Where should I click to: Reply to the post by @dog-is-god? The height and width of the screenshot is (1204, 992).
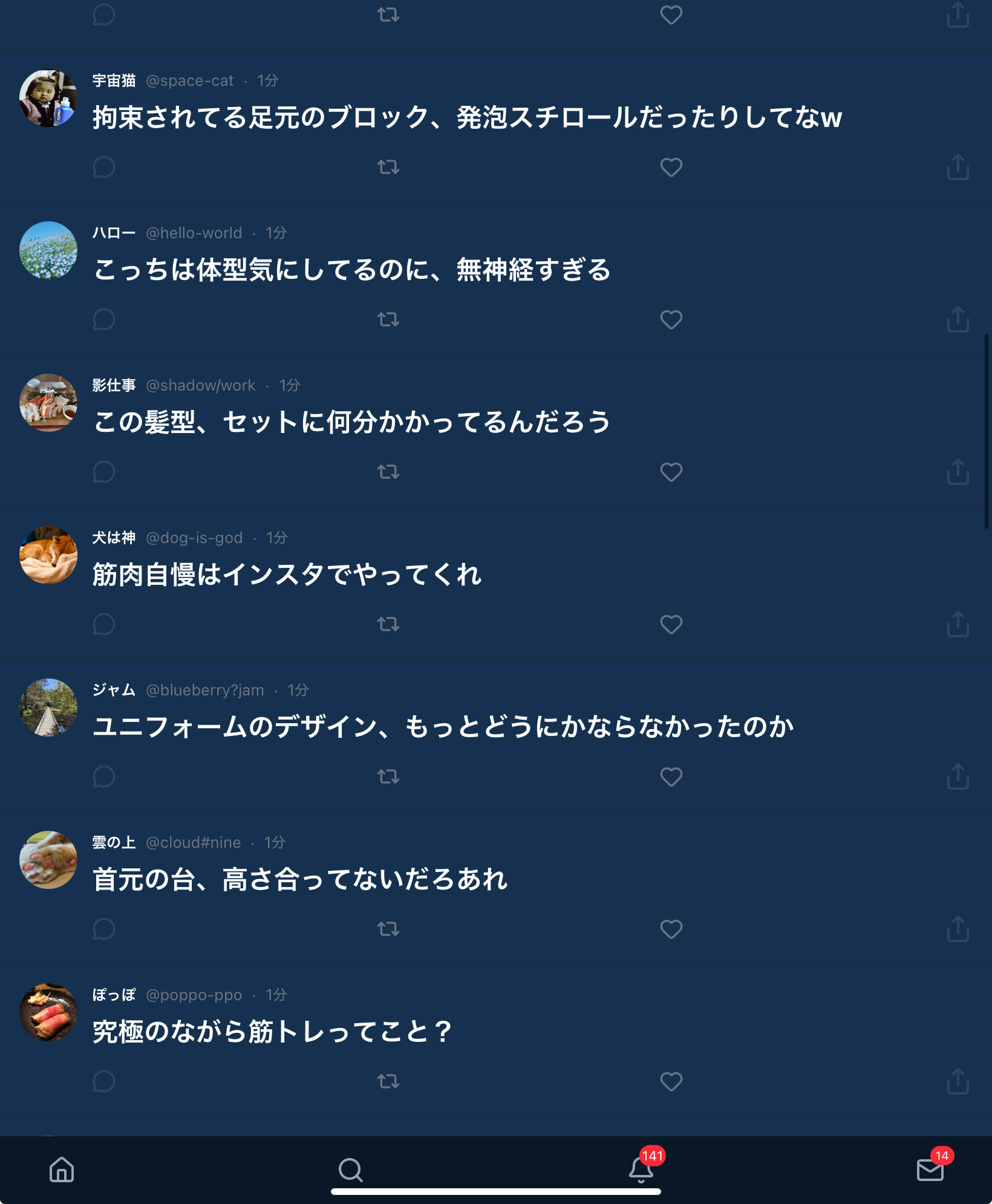[104, 624]
